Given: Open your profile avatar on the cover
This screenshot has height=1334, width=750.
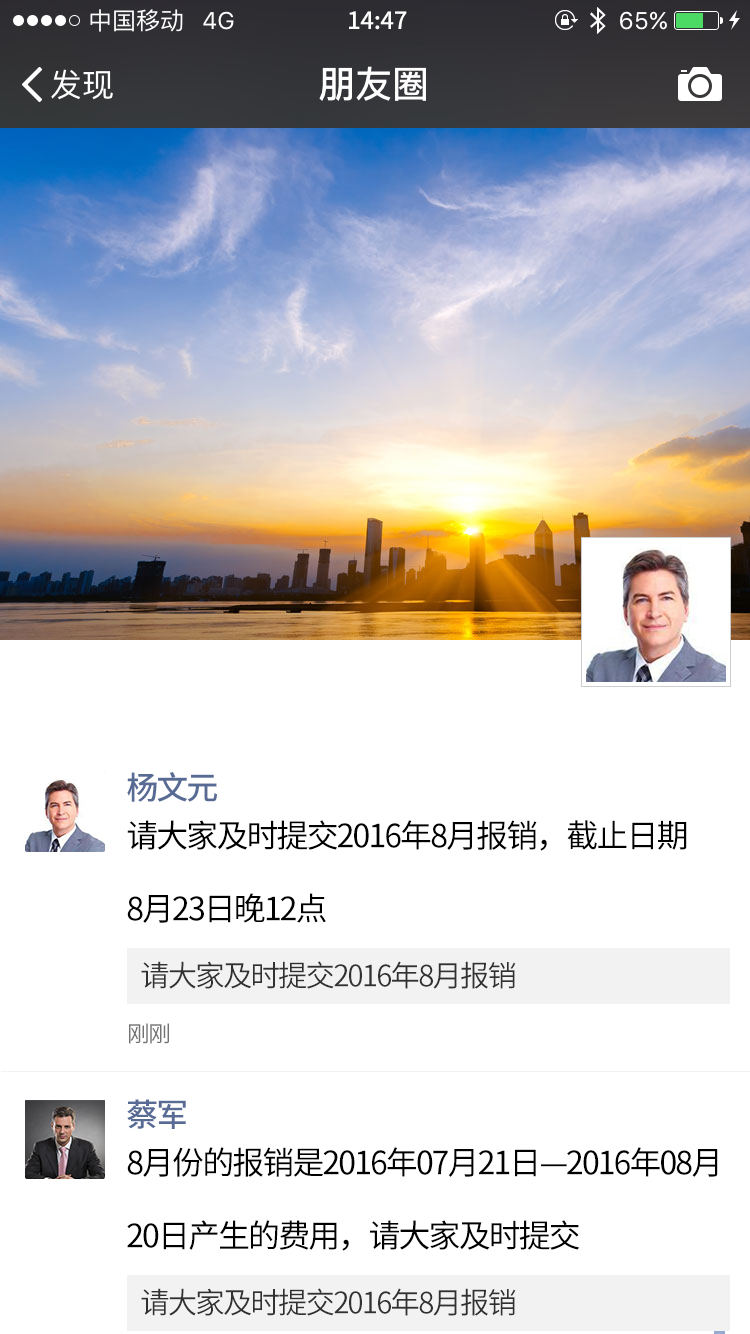Looking at the screenshot, I should (x=655, y=612).
